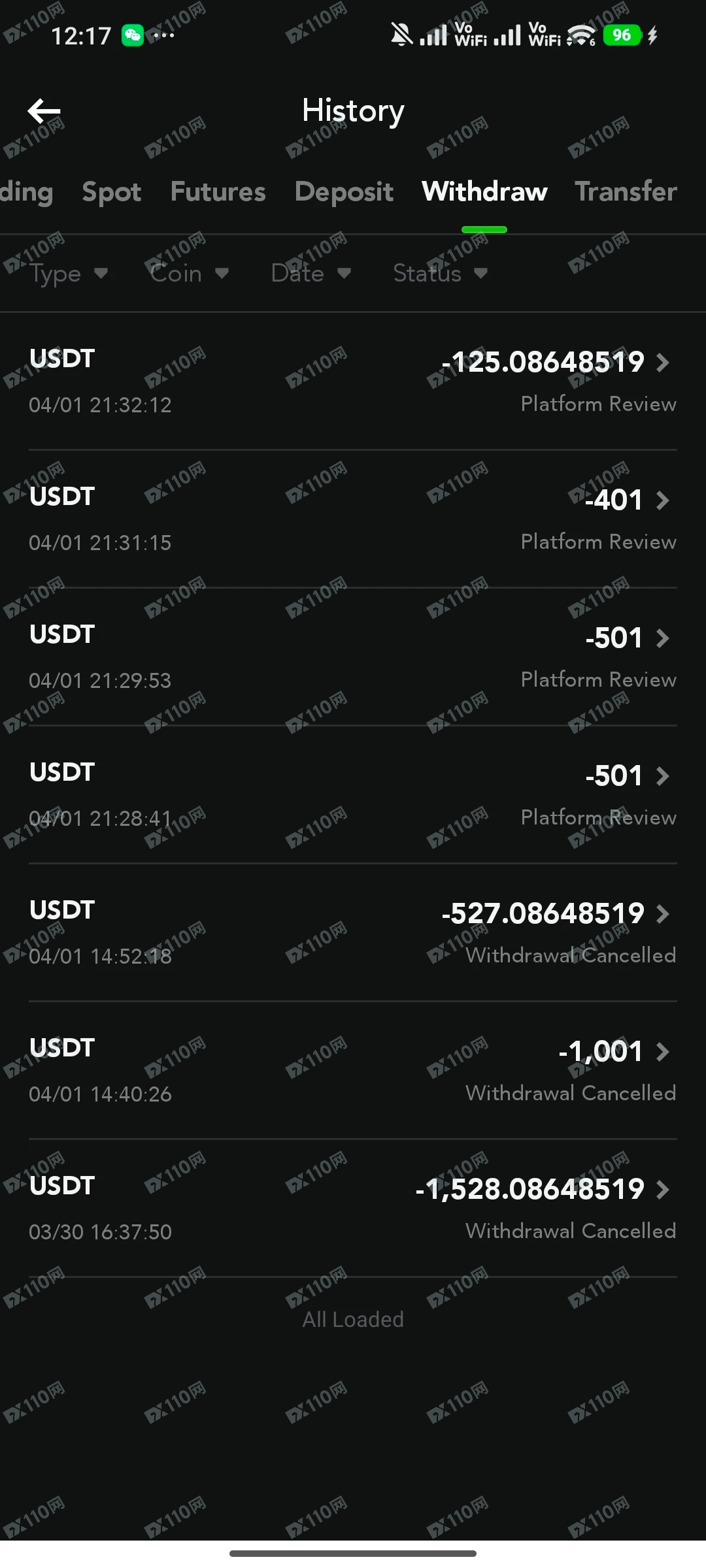706x1568 pixels.
Task: Open the -401 USDT withdrawal record
Action: [353, 519]
